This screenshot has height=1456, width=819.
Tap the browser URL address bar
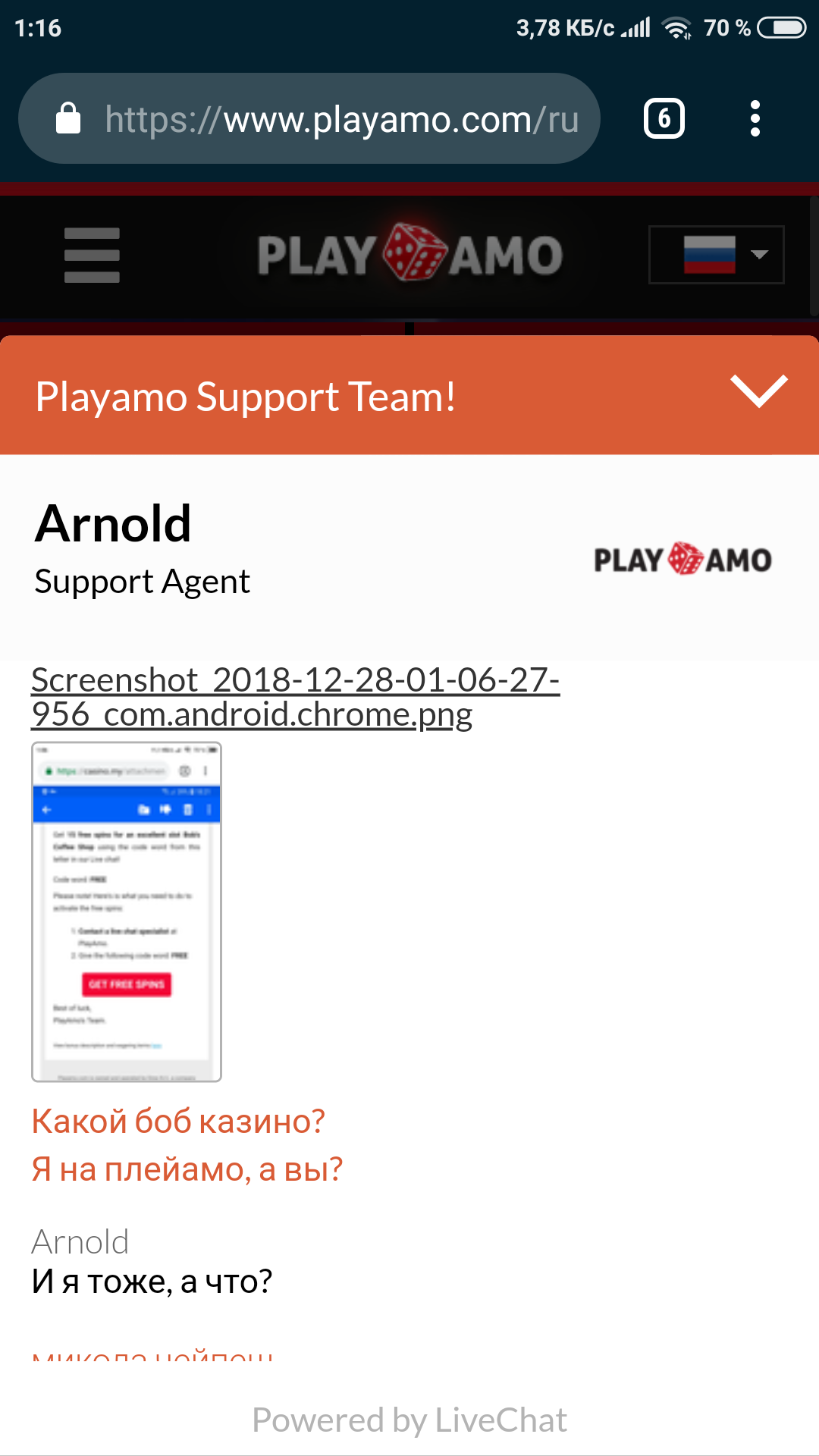[x=341, y=119]
